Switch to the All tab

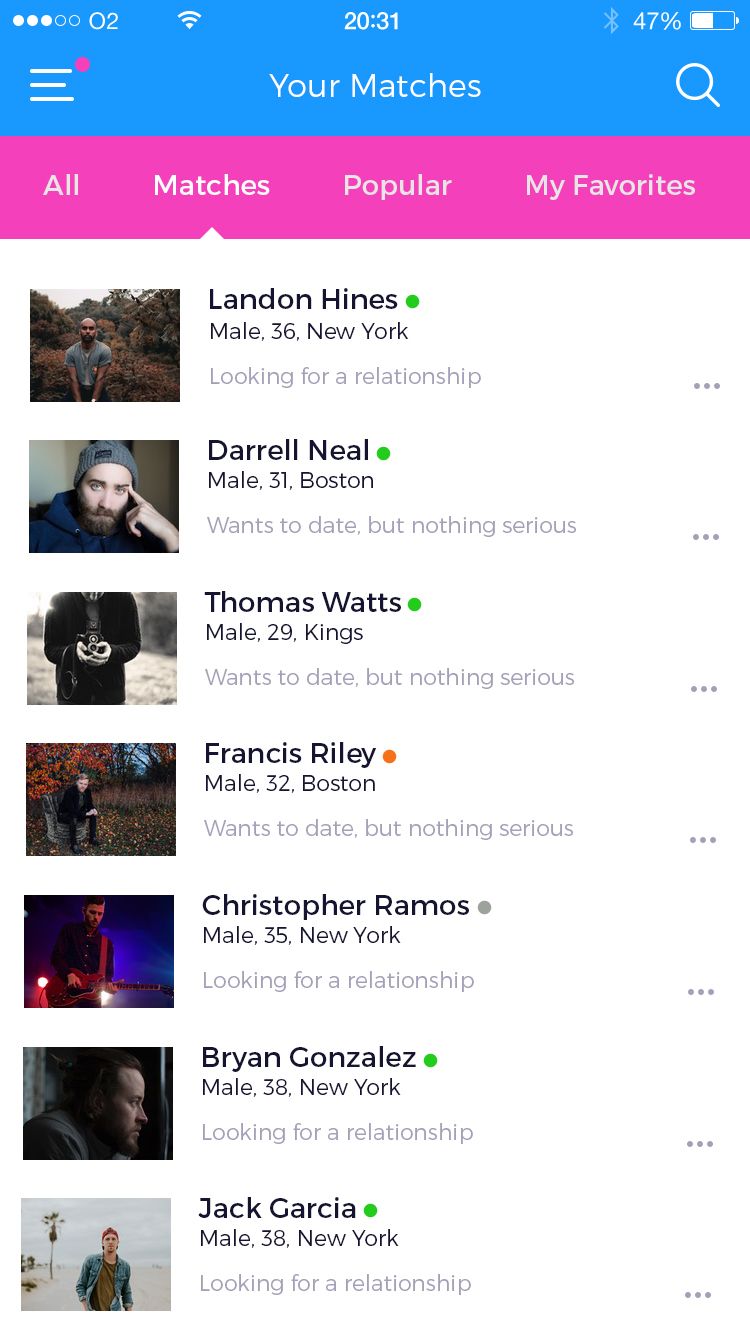click(x=61, y=185)
